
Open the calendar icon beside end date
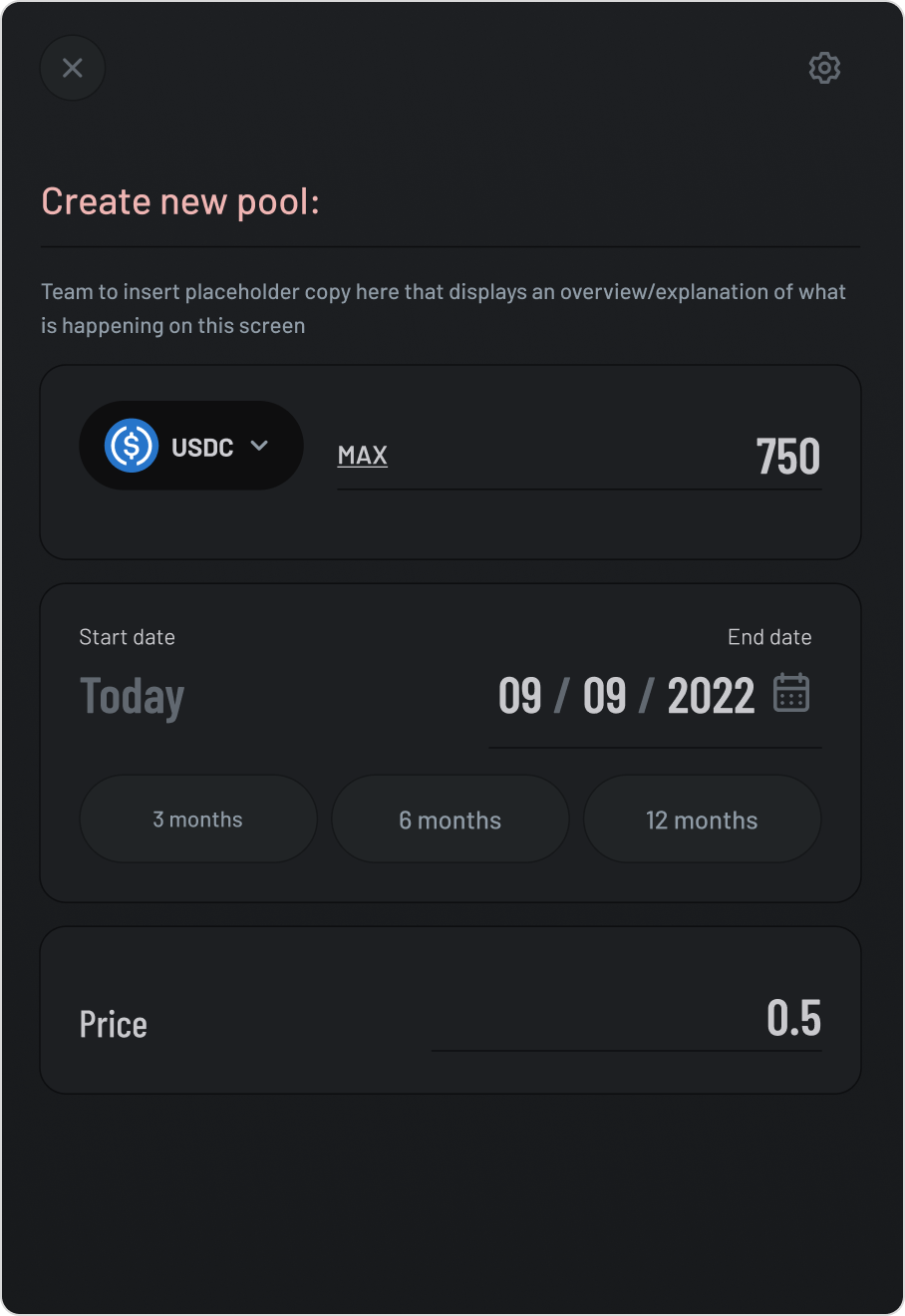tap(790, 692)
